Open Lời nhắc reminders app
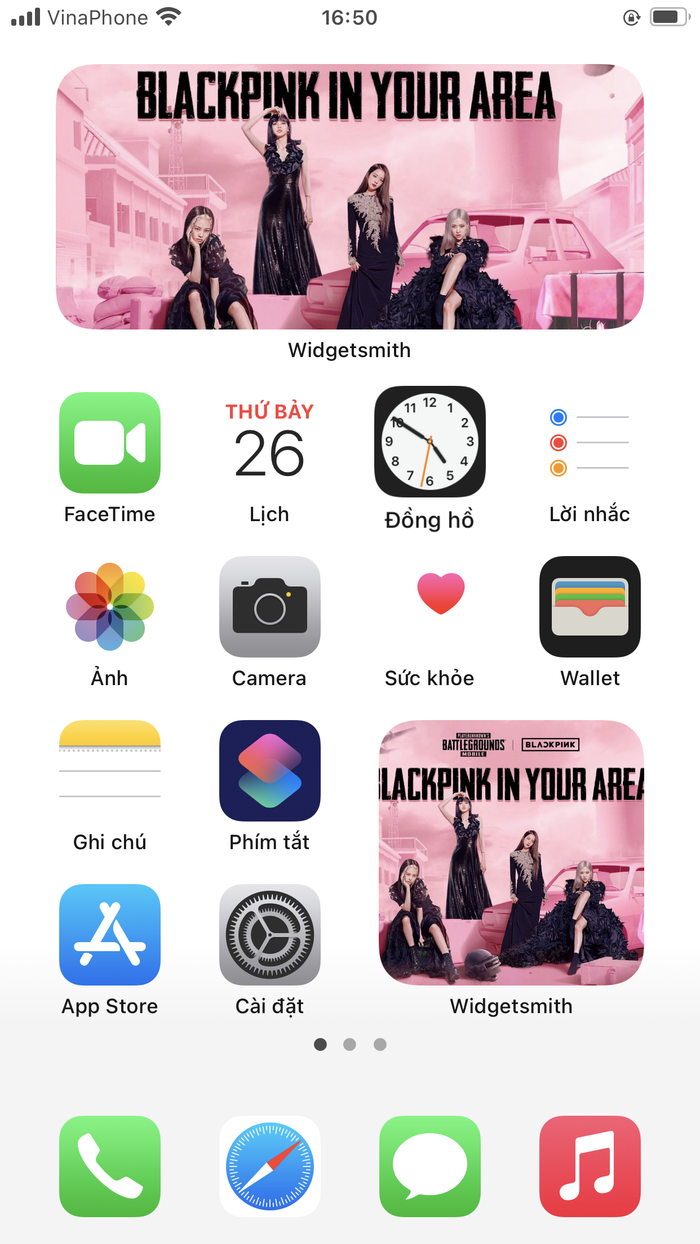The height and width of the screenshot is (1244, 700). tap(590, 442)
